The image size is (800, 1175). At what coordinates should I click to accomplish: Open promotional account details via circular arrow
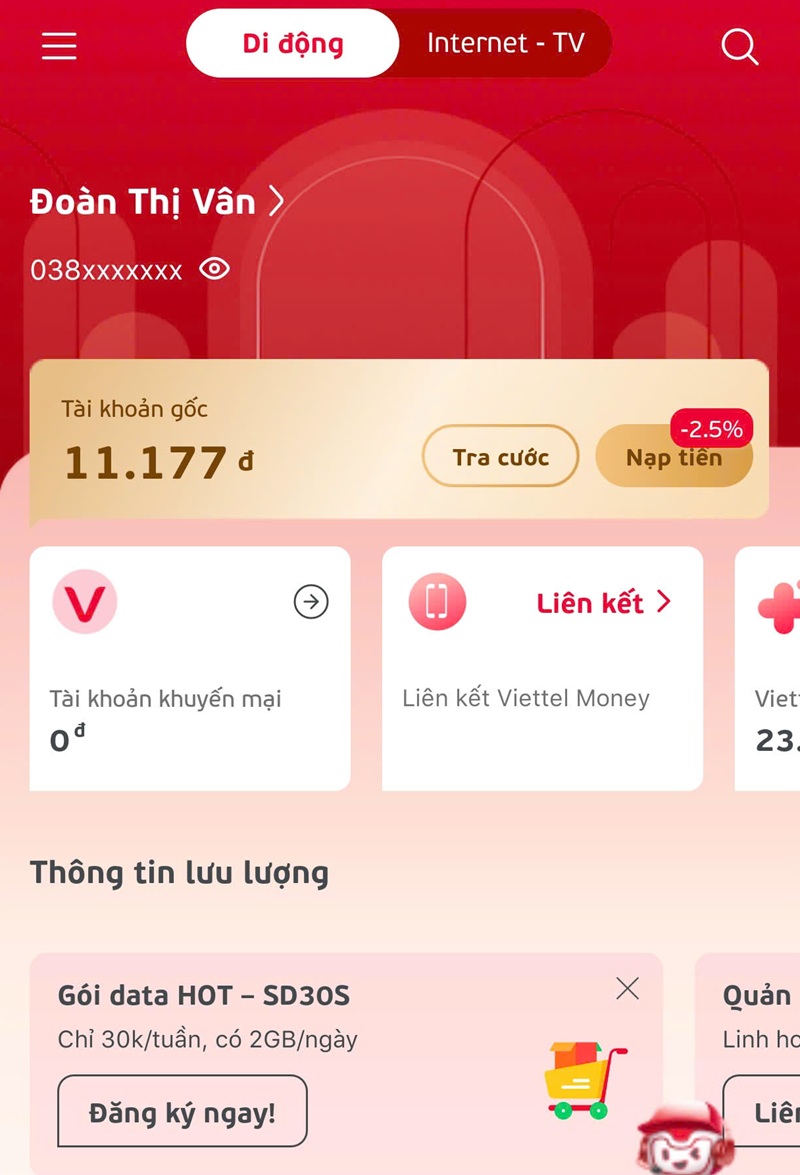coord(312,602)
